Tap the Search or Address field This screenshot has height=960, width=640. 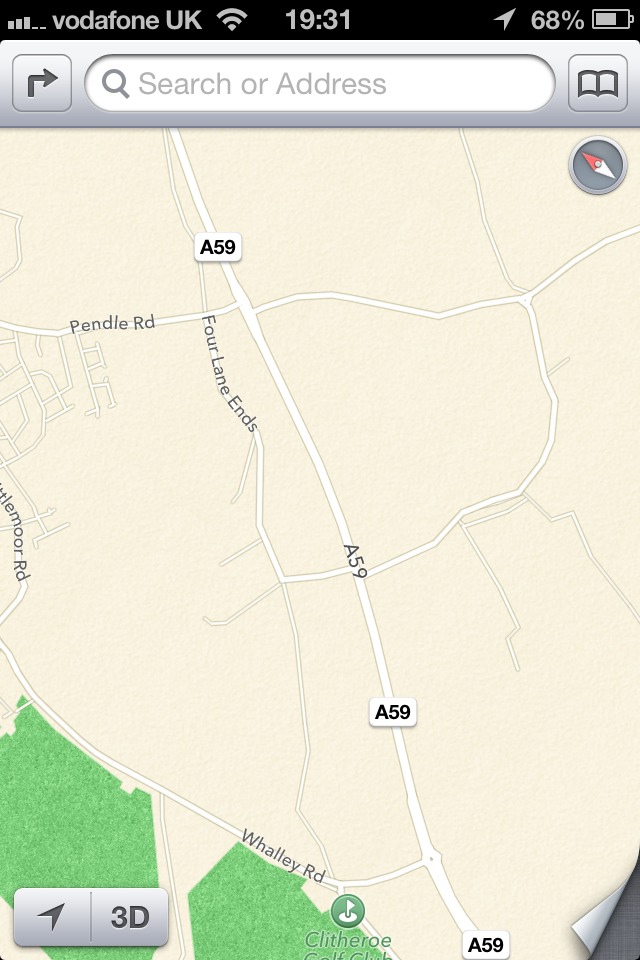tap(320, 84)
